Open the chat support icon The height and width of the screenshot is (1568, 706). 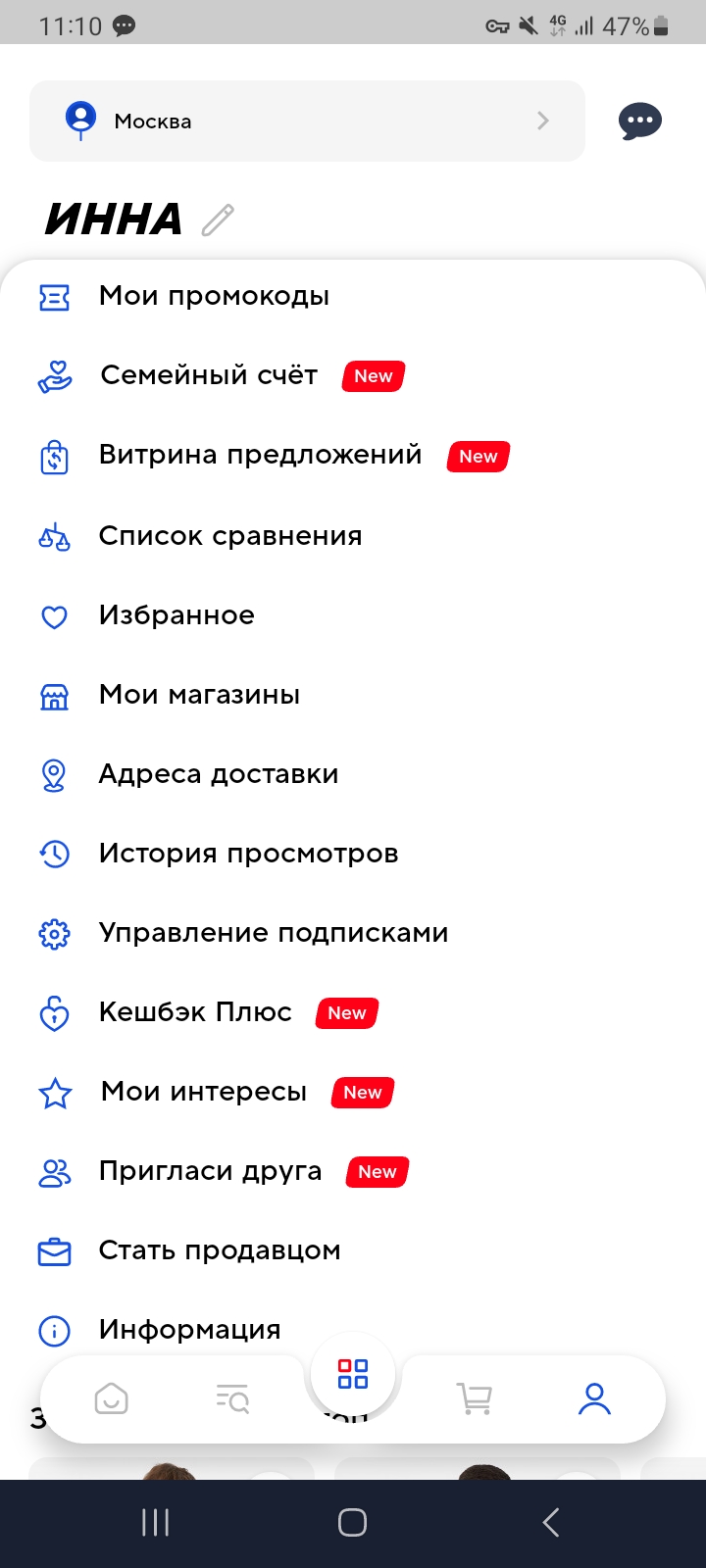[x=640, y=122]
